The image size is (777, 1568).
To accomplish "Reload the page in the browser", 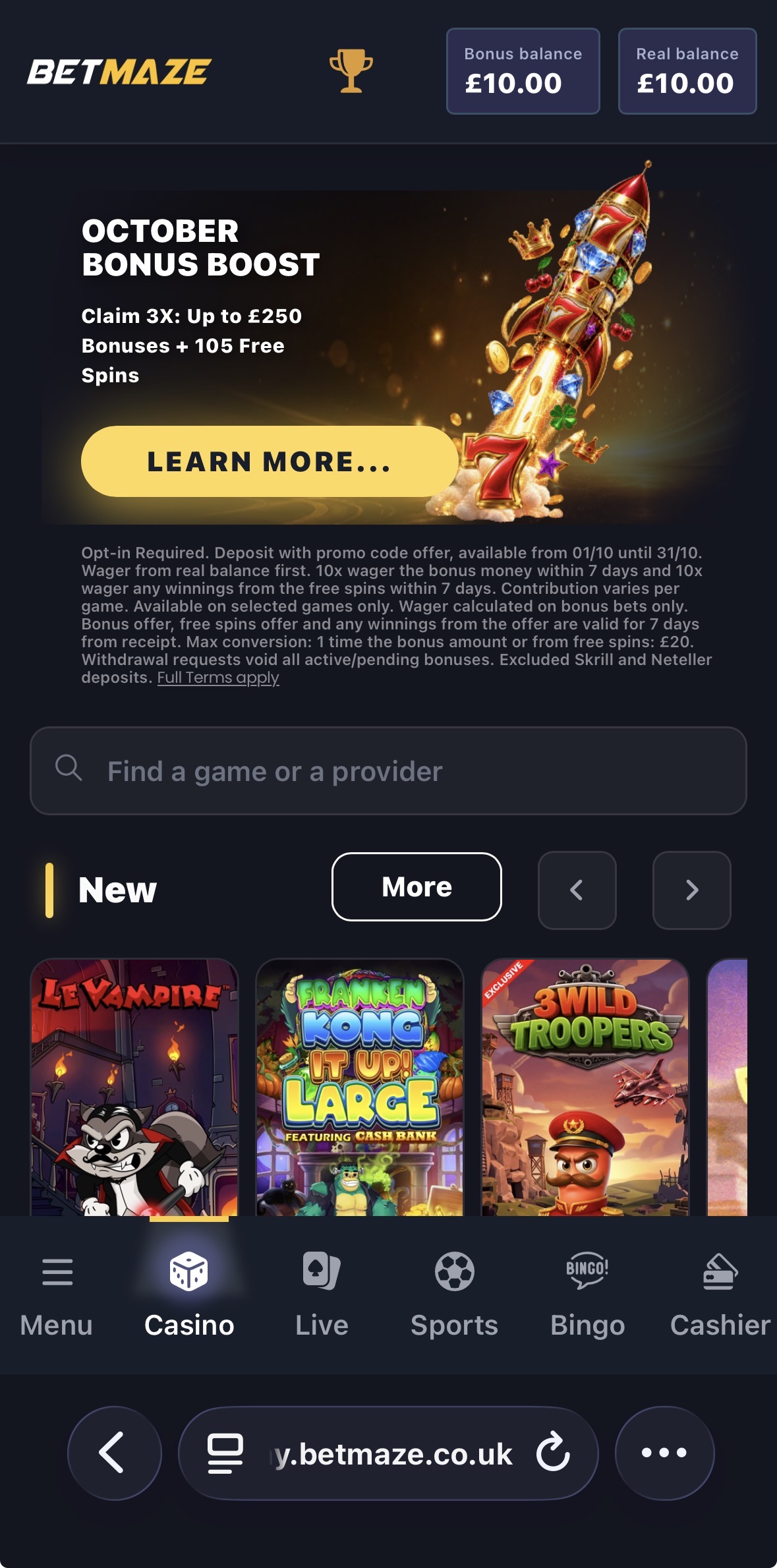I will (x=552, y=1453).
